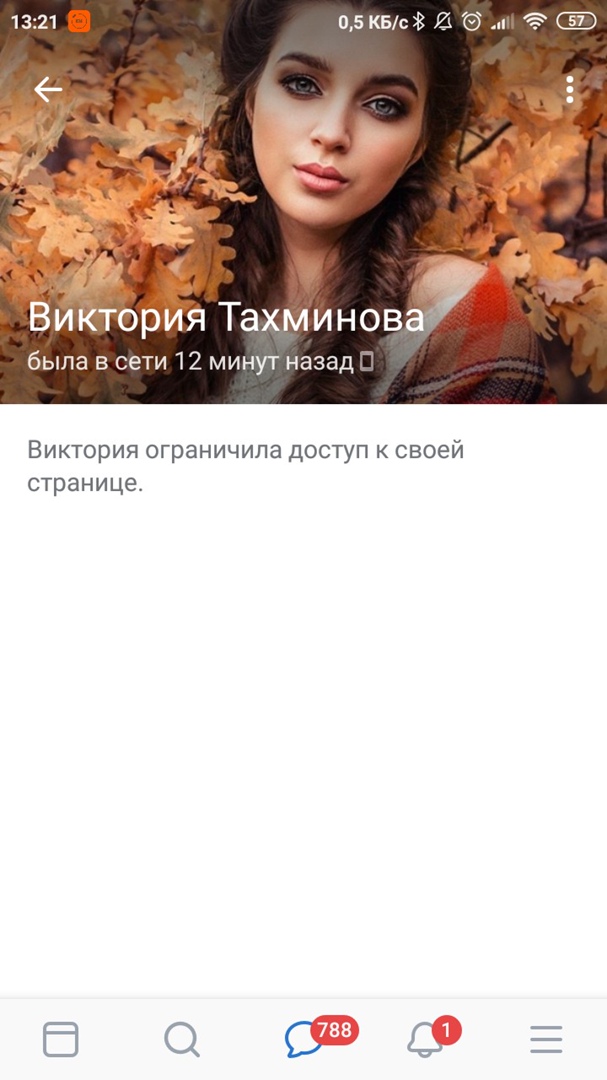This screenshot has height=1080, width=607.
Task: Open the search tab
Action: click(x=182, y=1040)
